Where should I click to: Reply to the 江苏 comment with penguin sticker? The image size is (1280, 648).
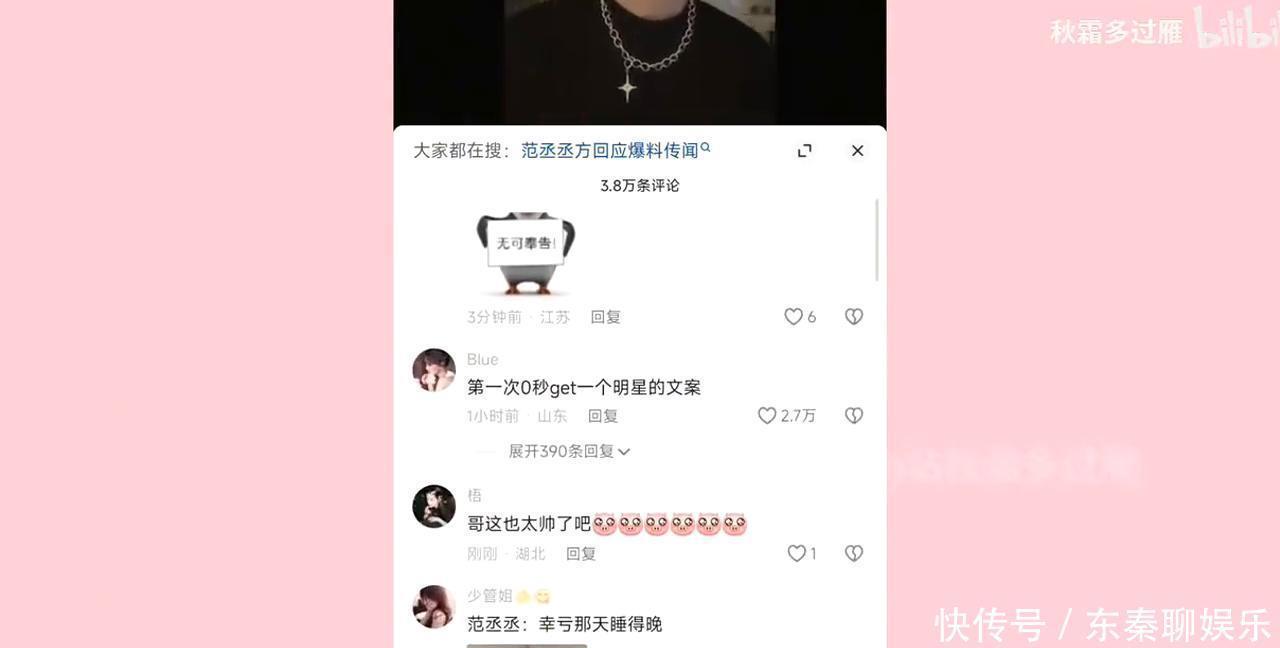[605, 317]
